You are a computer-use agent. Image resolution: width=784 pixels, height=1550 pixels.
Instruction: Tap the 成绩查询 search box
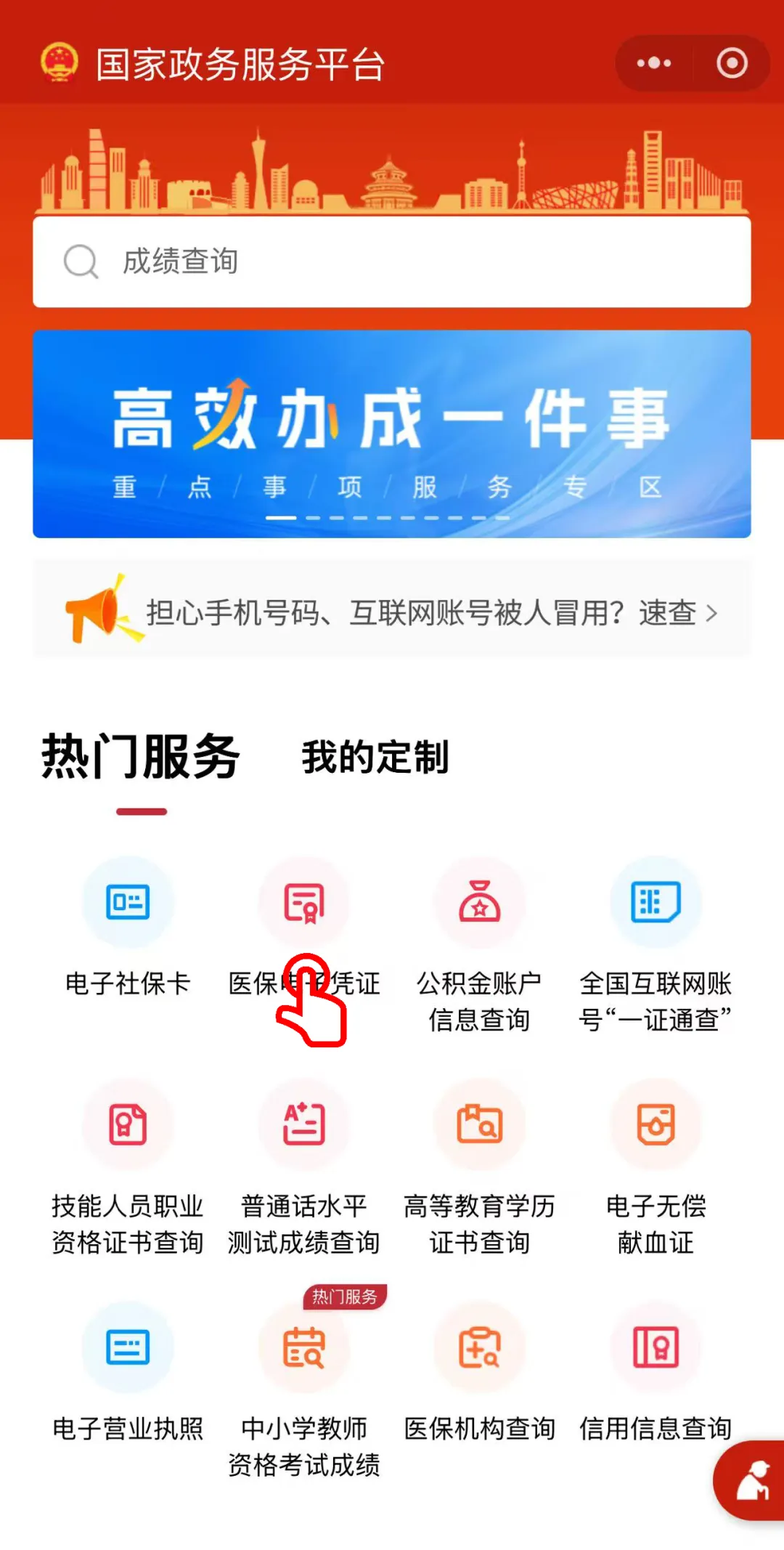[392, 261]
